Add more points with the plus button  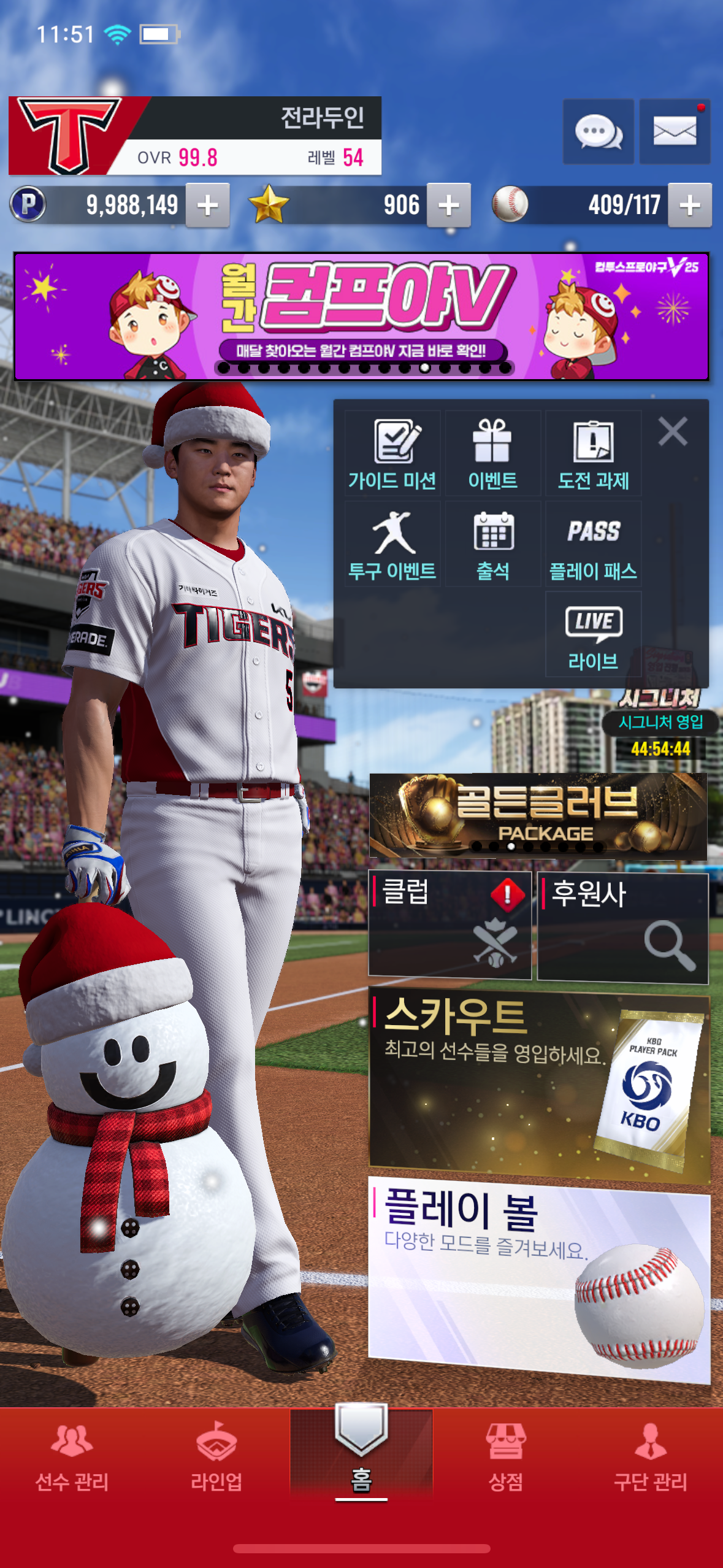tap(208, 206)
